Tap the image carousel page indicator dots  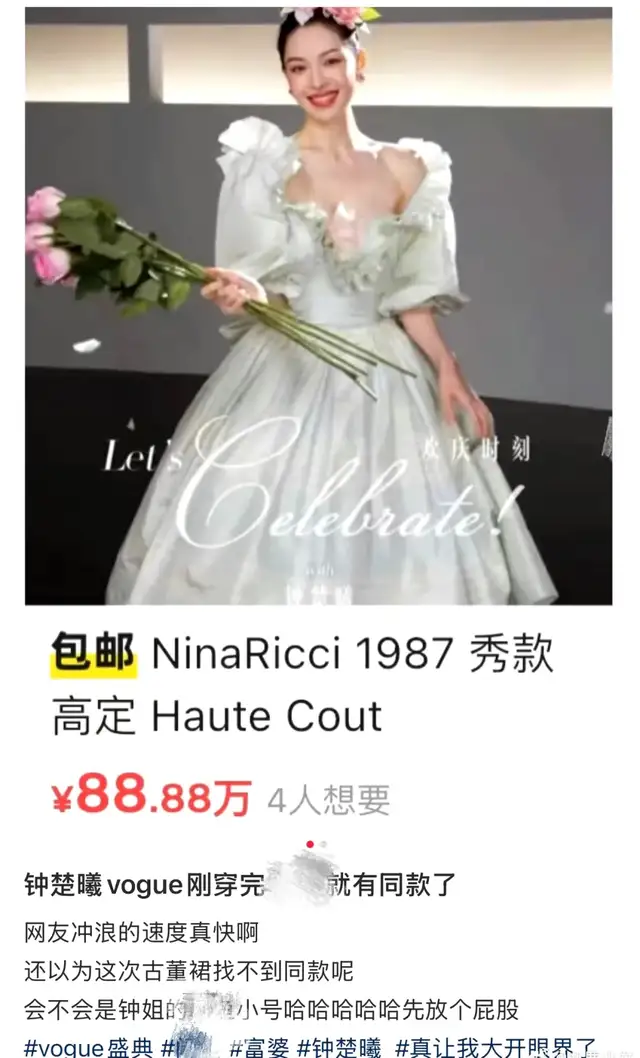coord(316,845)
